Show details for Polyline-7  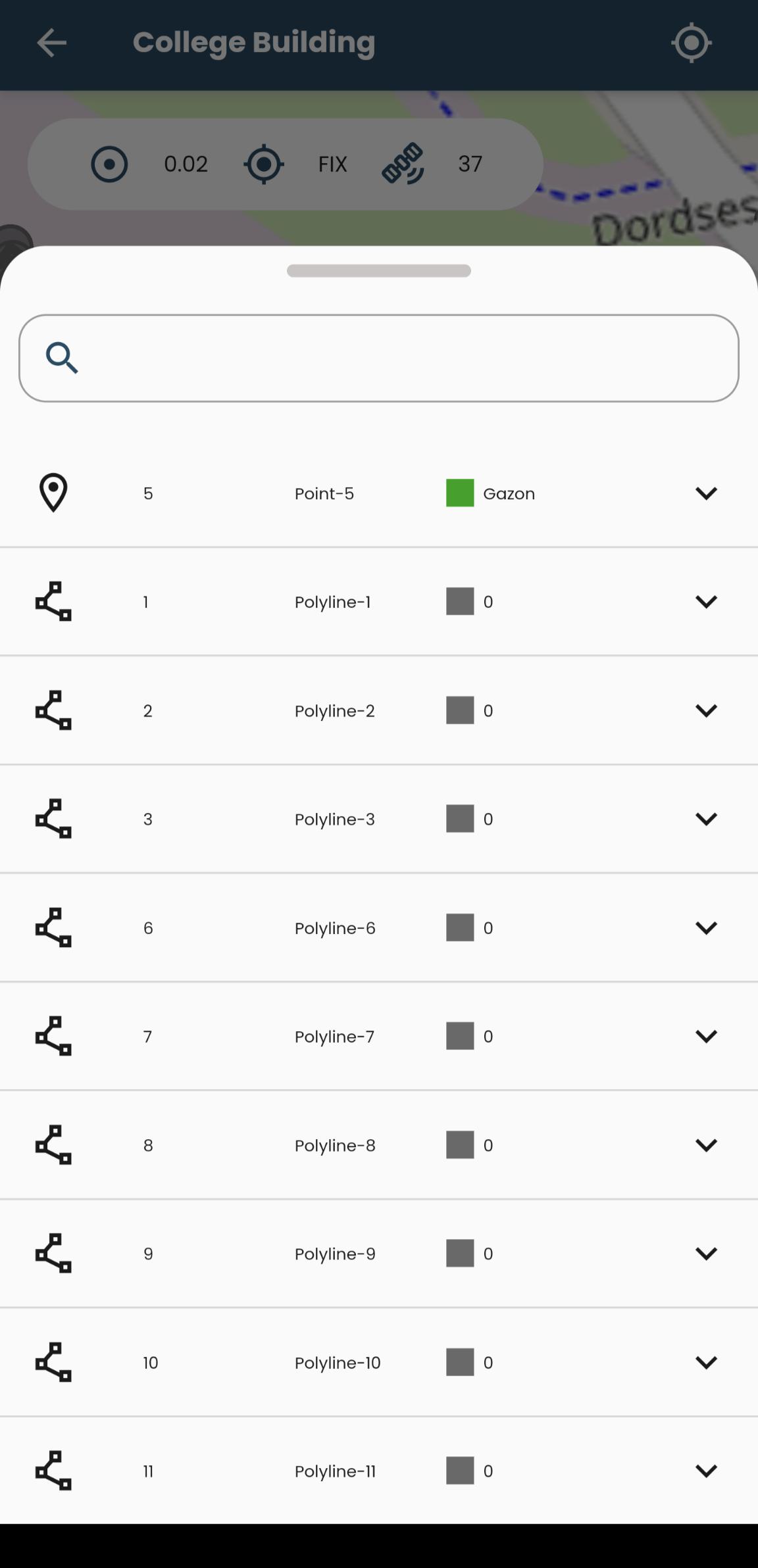706,1037
